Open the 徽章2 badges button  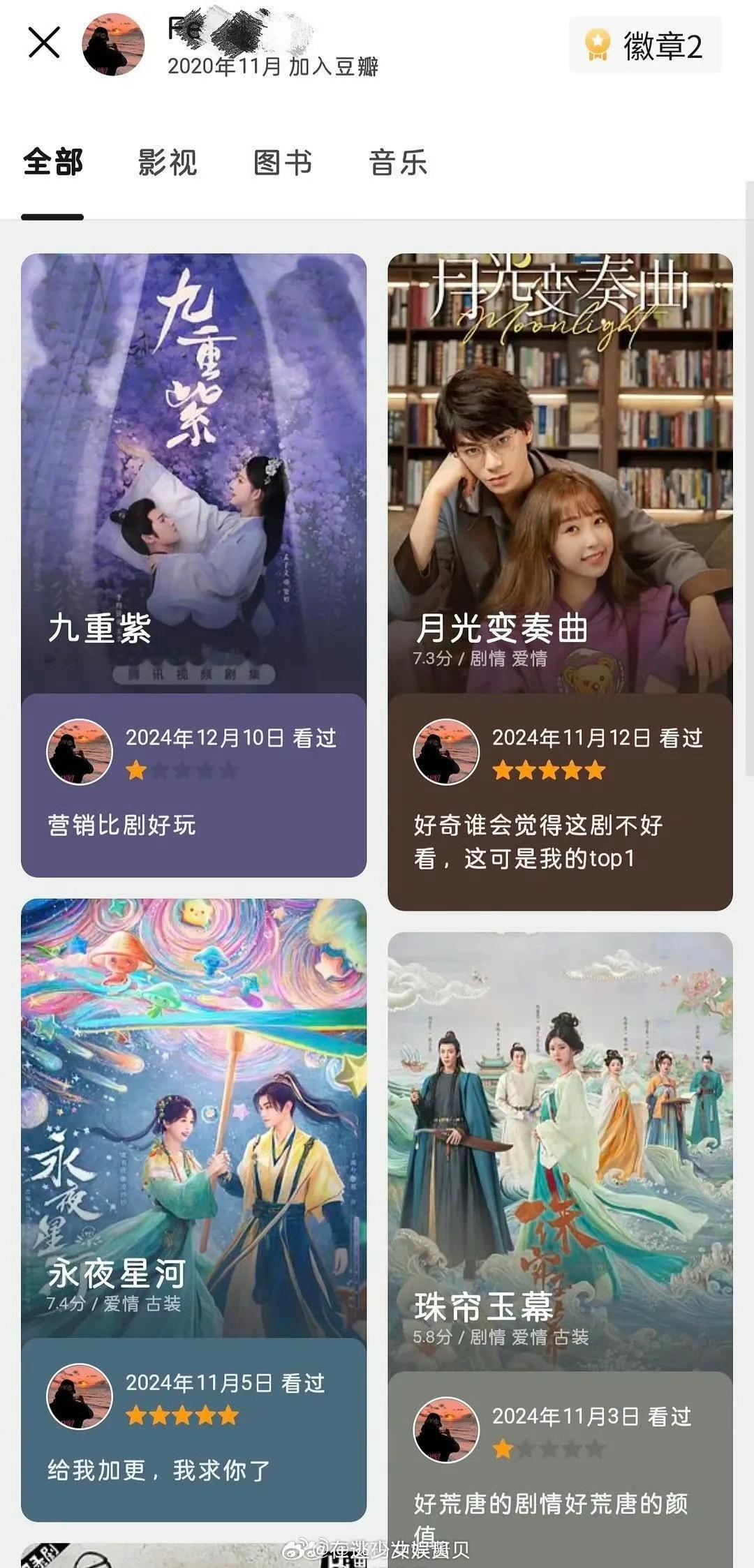coord(645,45)
